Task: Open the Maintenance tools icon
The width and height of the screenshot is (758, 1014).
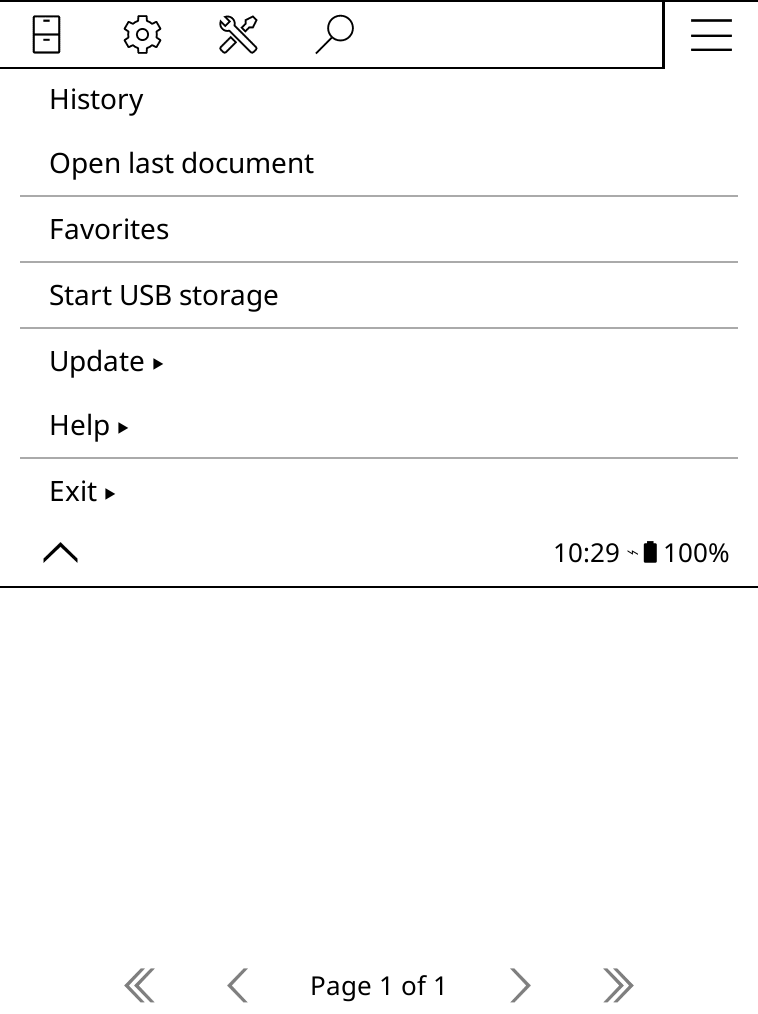Action: tap(238, 33)
